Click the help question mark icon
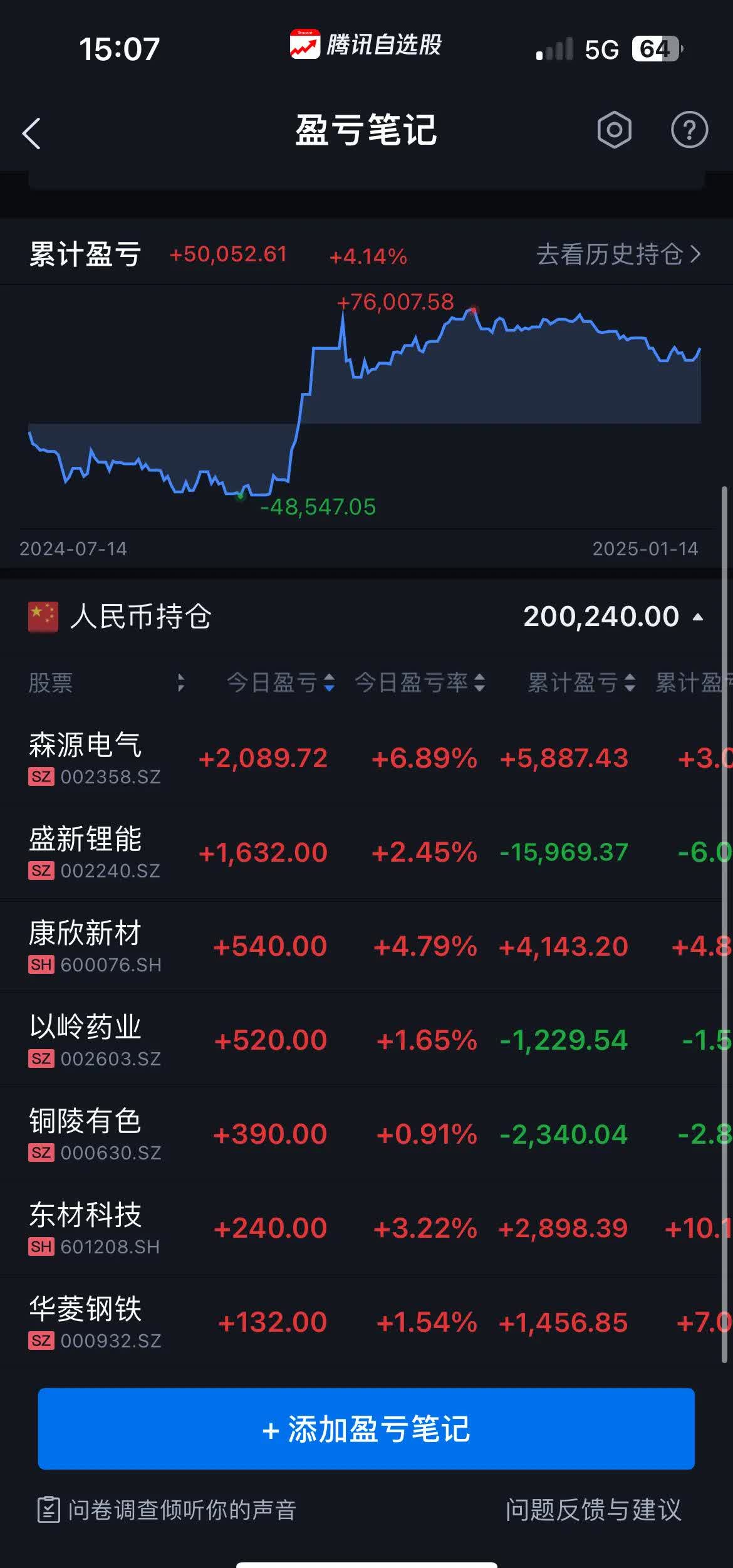 pos(689,130)
